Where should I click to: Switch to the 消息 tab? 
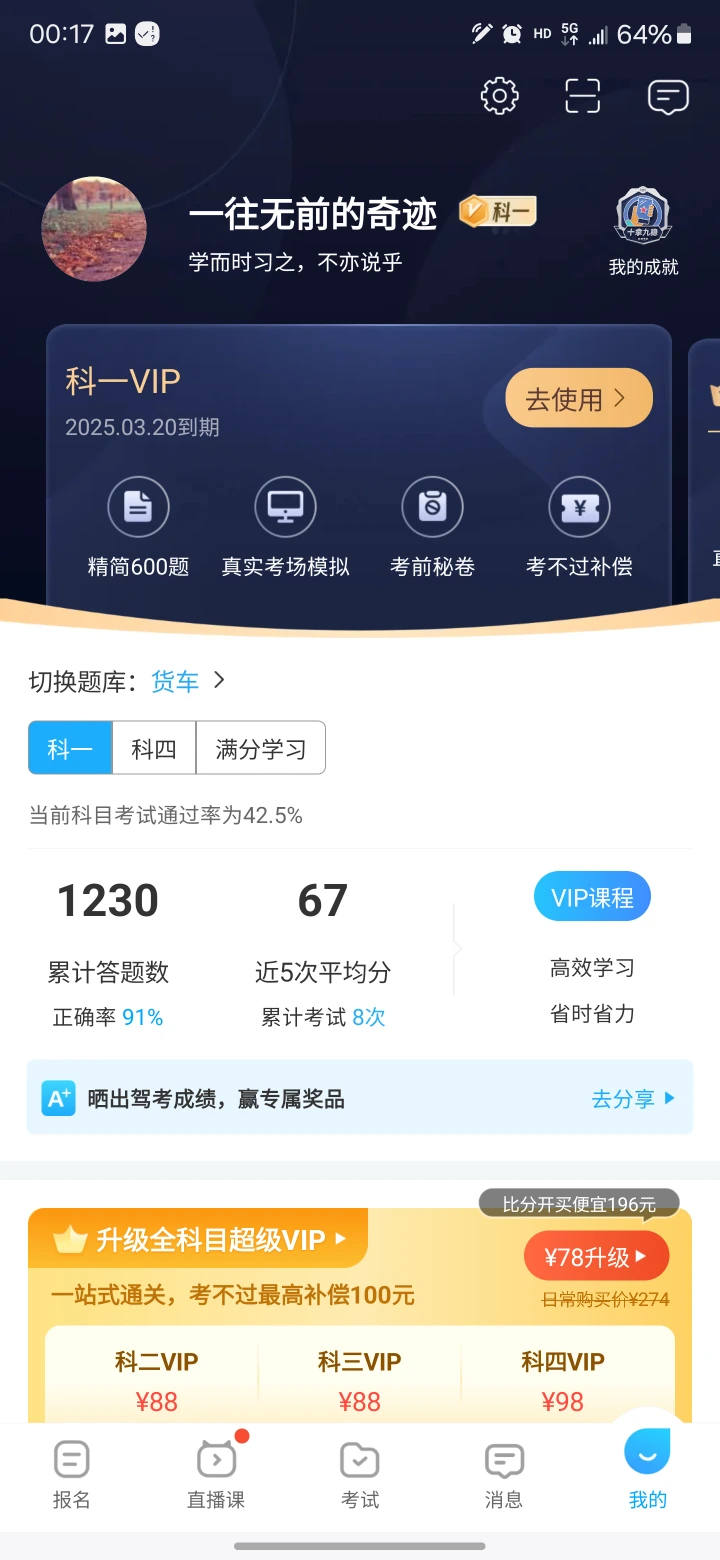(x=504, y=1475)
